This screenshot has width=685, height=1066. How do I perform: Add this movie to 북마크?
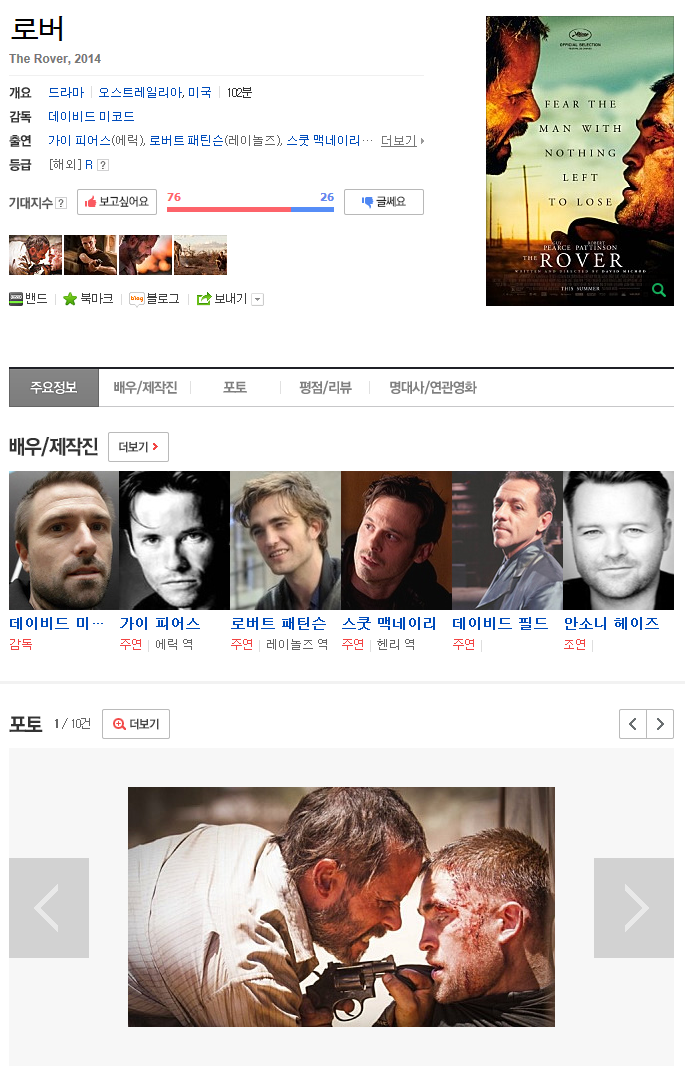pyautogui.click(x=88, y=299)
